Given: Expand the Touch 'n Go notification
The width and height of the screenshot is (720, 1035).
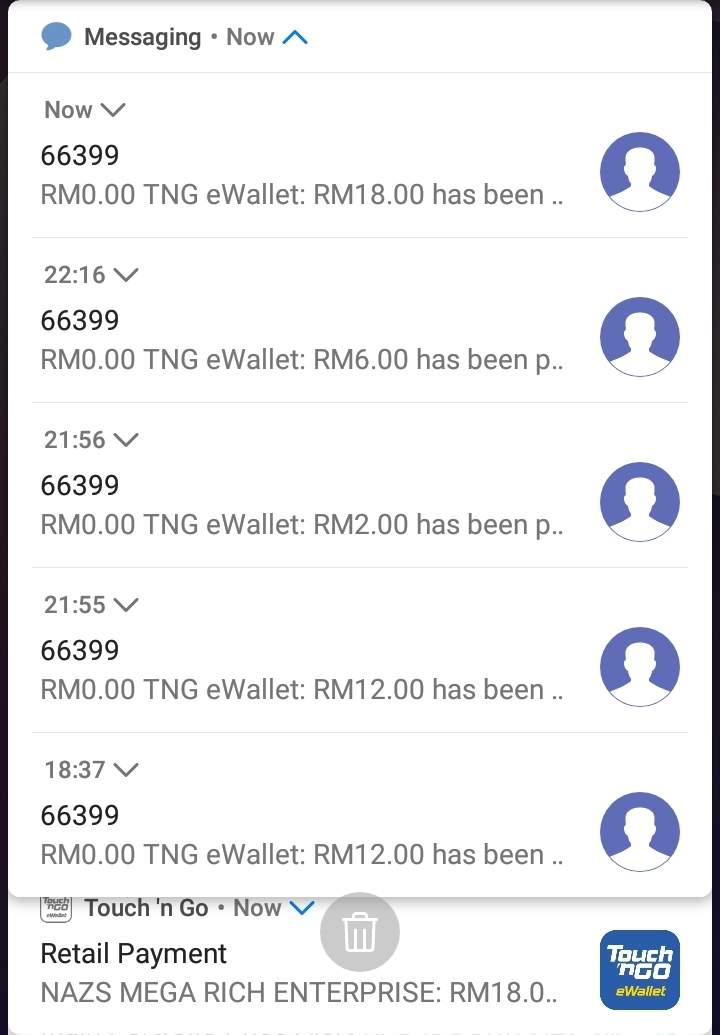Looking at the screenshot, I should coord(301,908).
